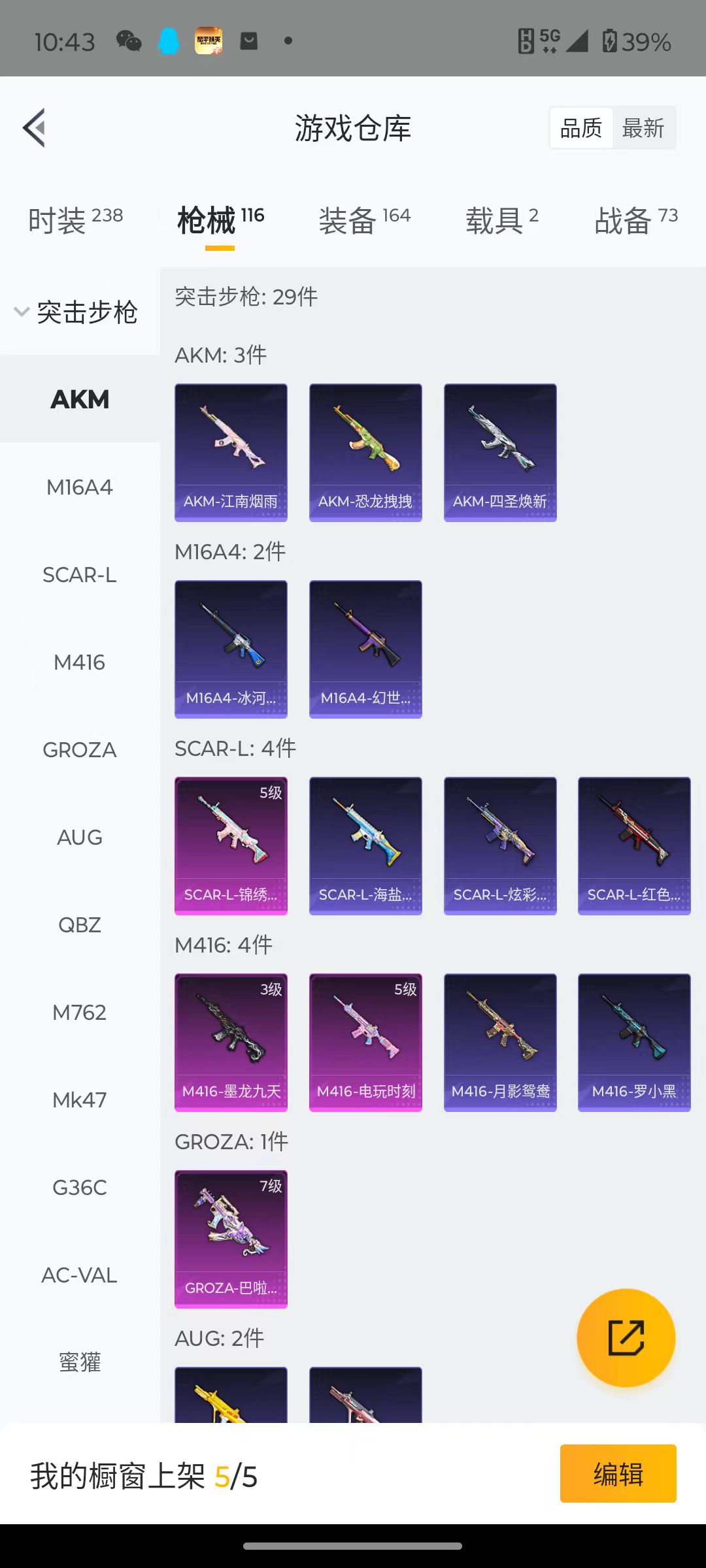Open the M416-墨龙九天 skin

pyautogui.click(x=231, y=1043)
